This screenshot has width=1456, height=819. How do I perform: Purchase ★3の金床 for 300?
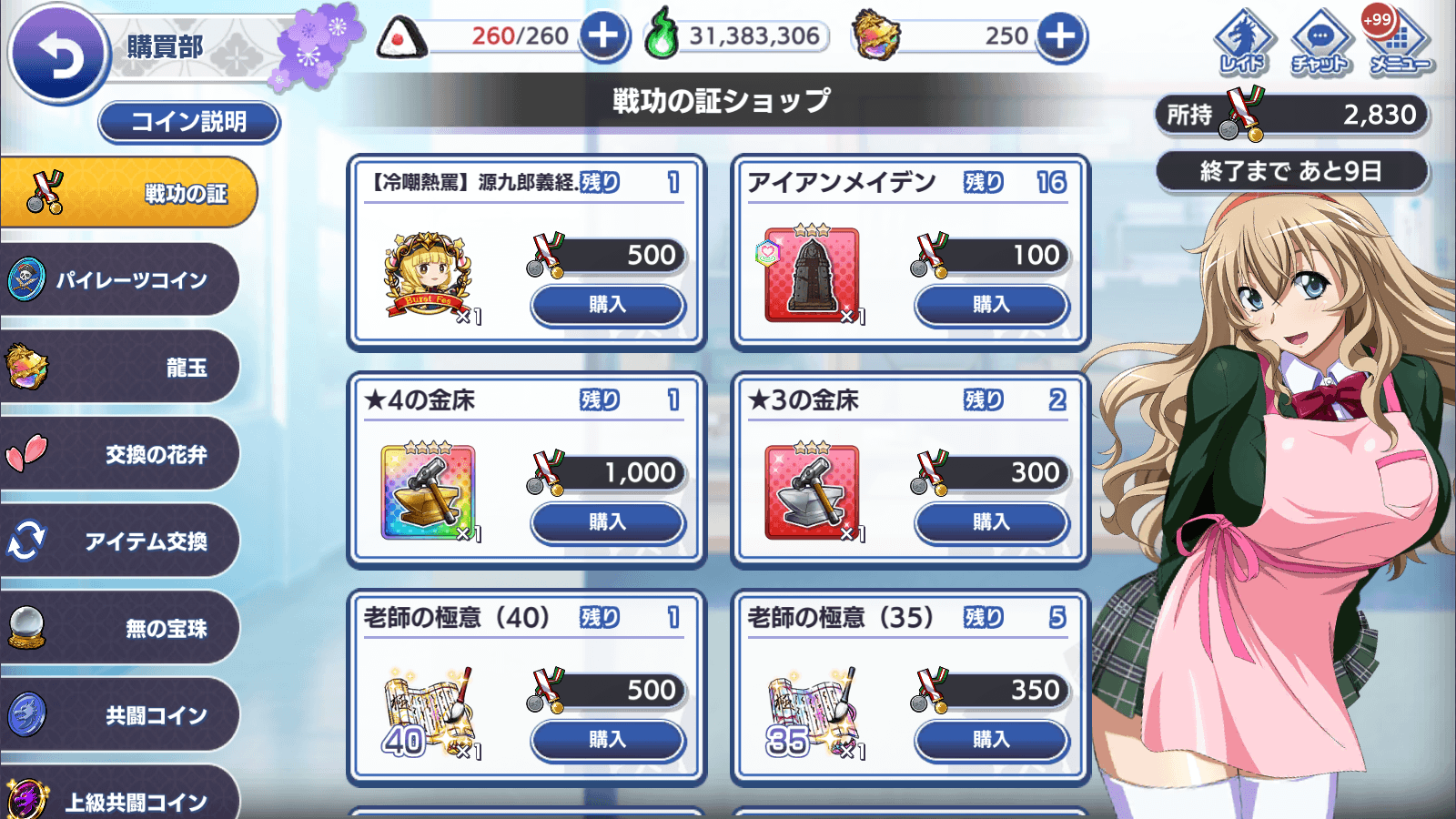coord(991,522)
